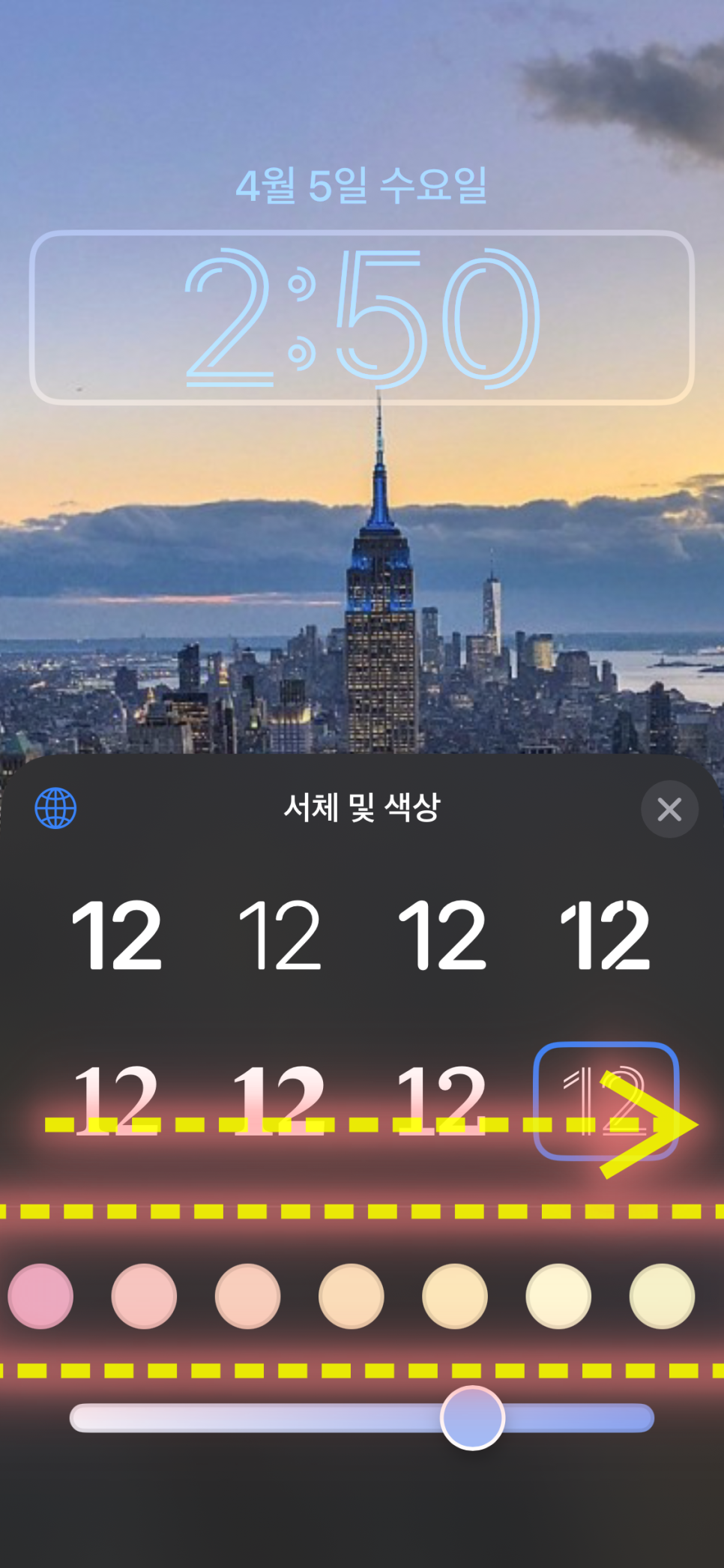Select the highlighted outlined 12 font
This screenshot has height=1568, width=724.
coord(606,1100)
